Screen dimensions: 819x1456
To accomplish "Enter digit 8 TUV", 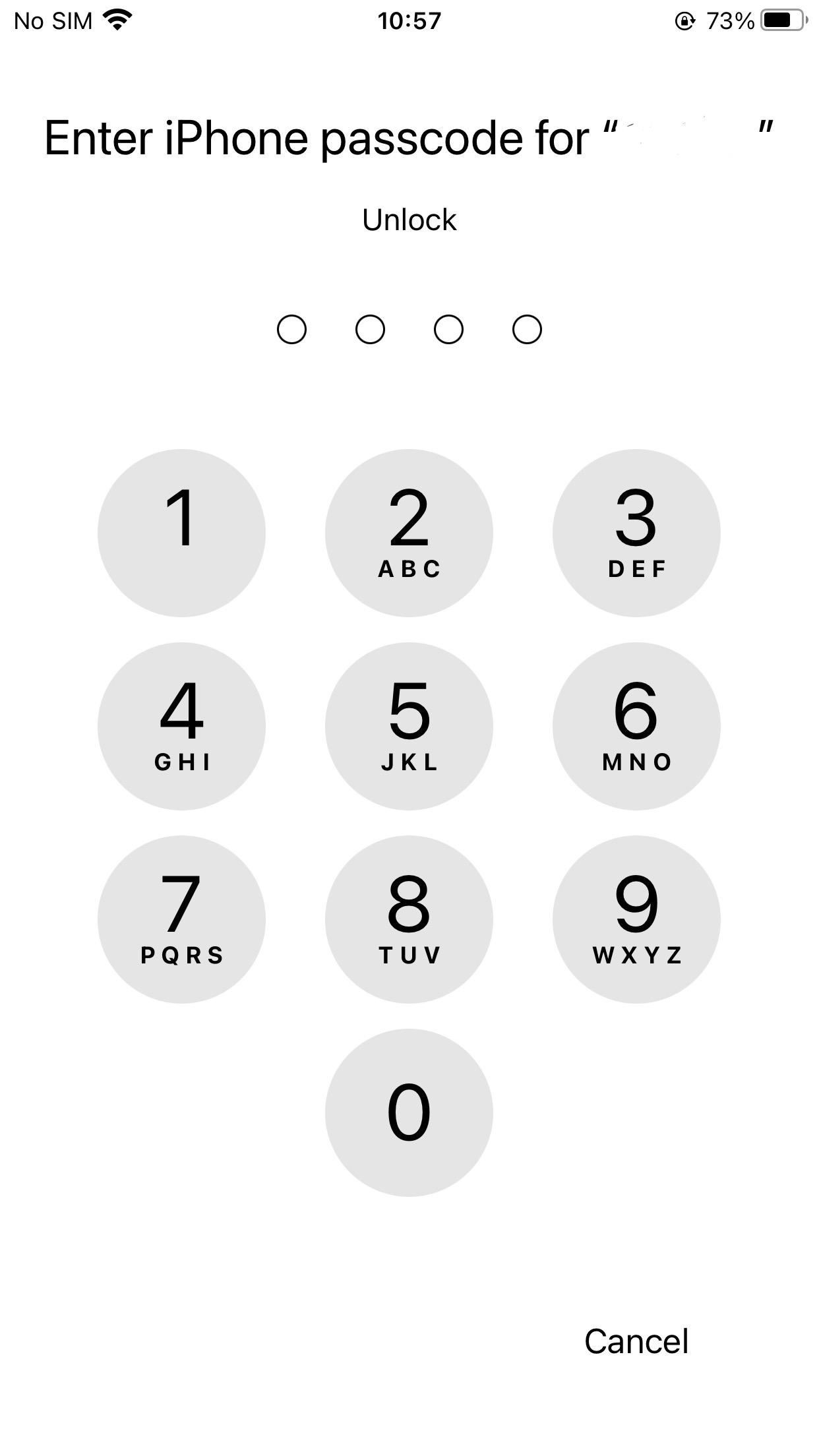I will [x=409, y=919].
